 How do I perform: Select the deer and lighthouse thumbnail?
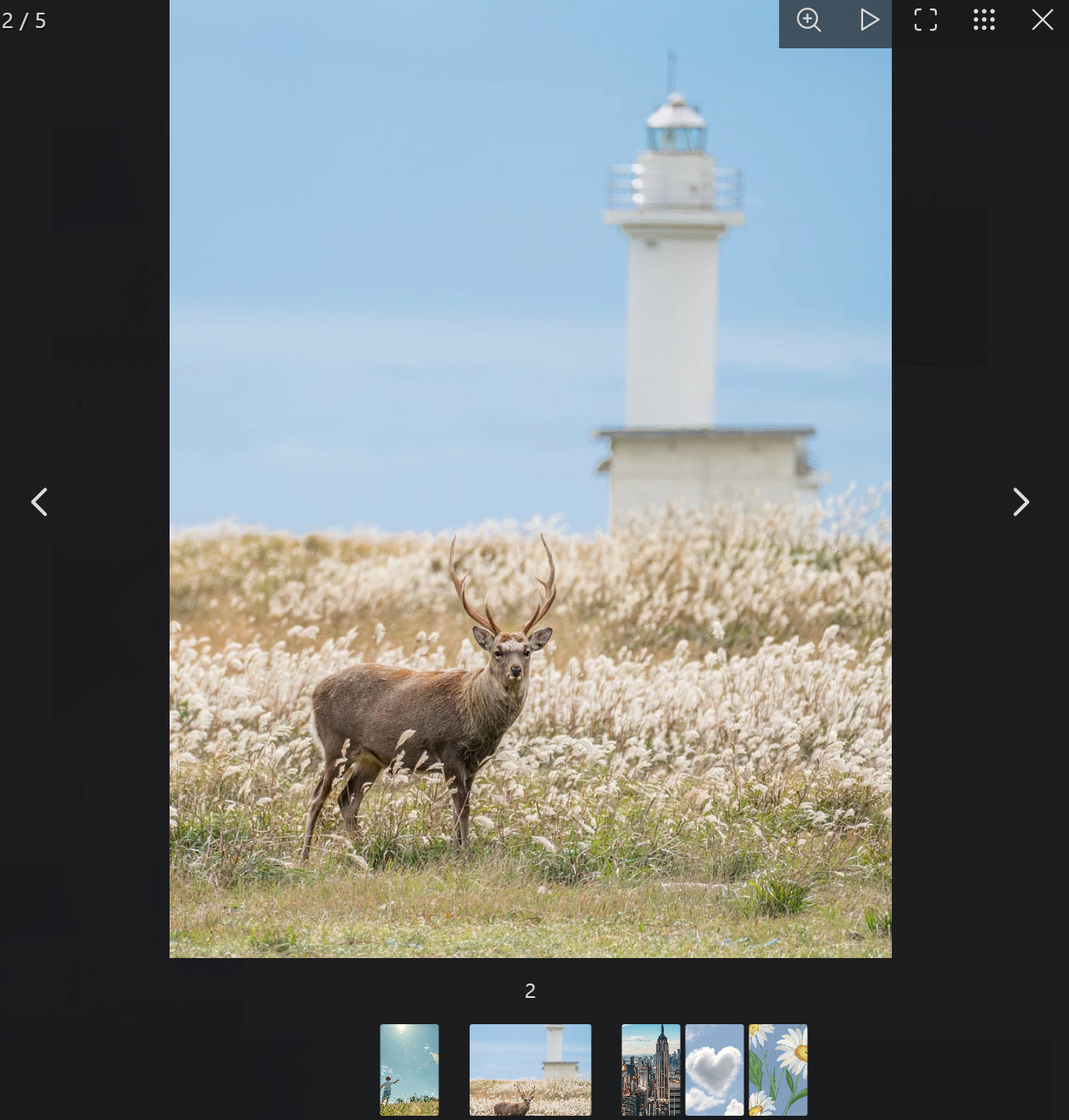pyautogui.click(x=531, y=1069)
